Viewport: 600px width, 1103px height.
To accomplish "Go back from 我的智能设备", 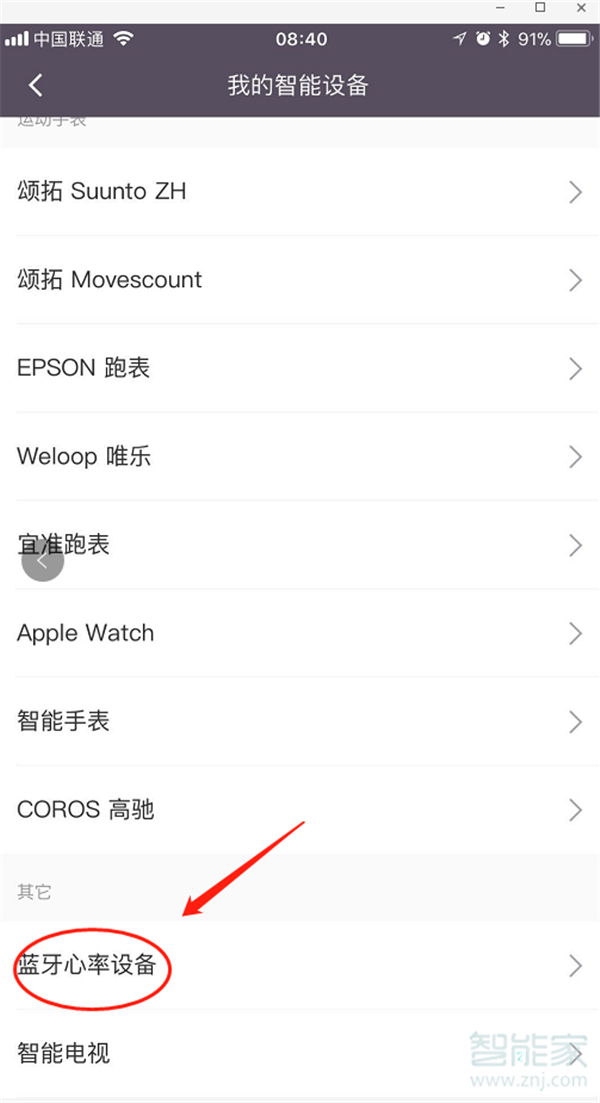I will click(36, 86).
